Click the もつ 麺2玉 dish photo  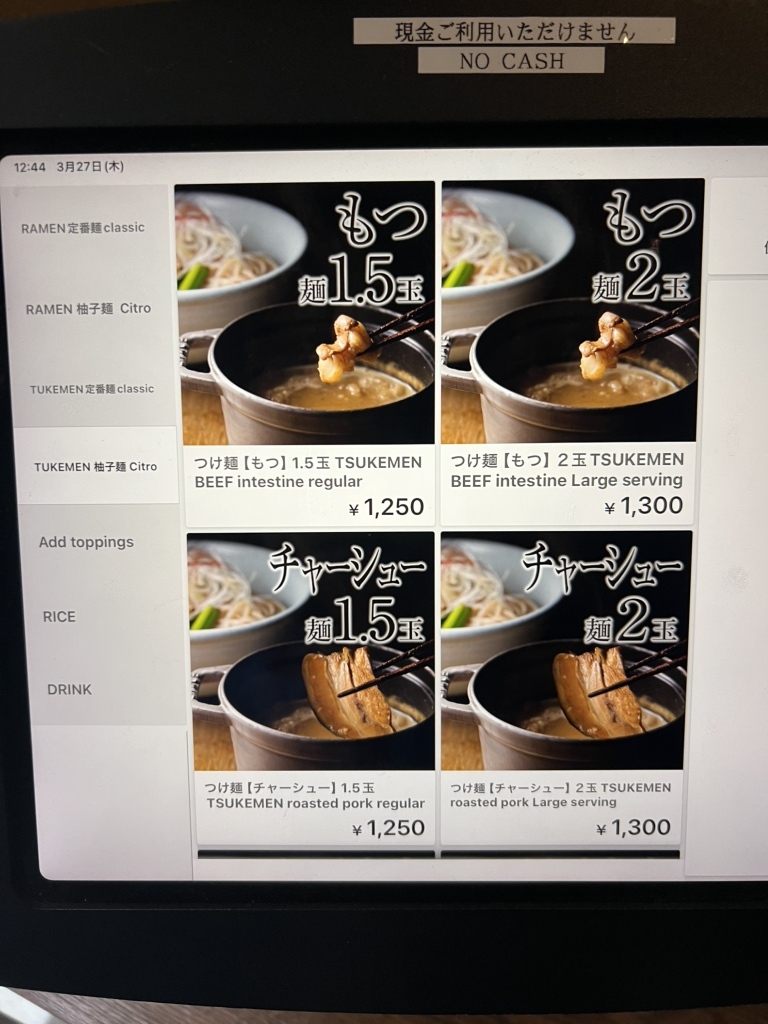click(571, 310)
